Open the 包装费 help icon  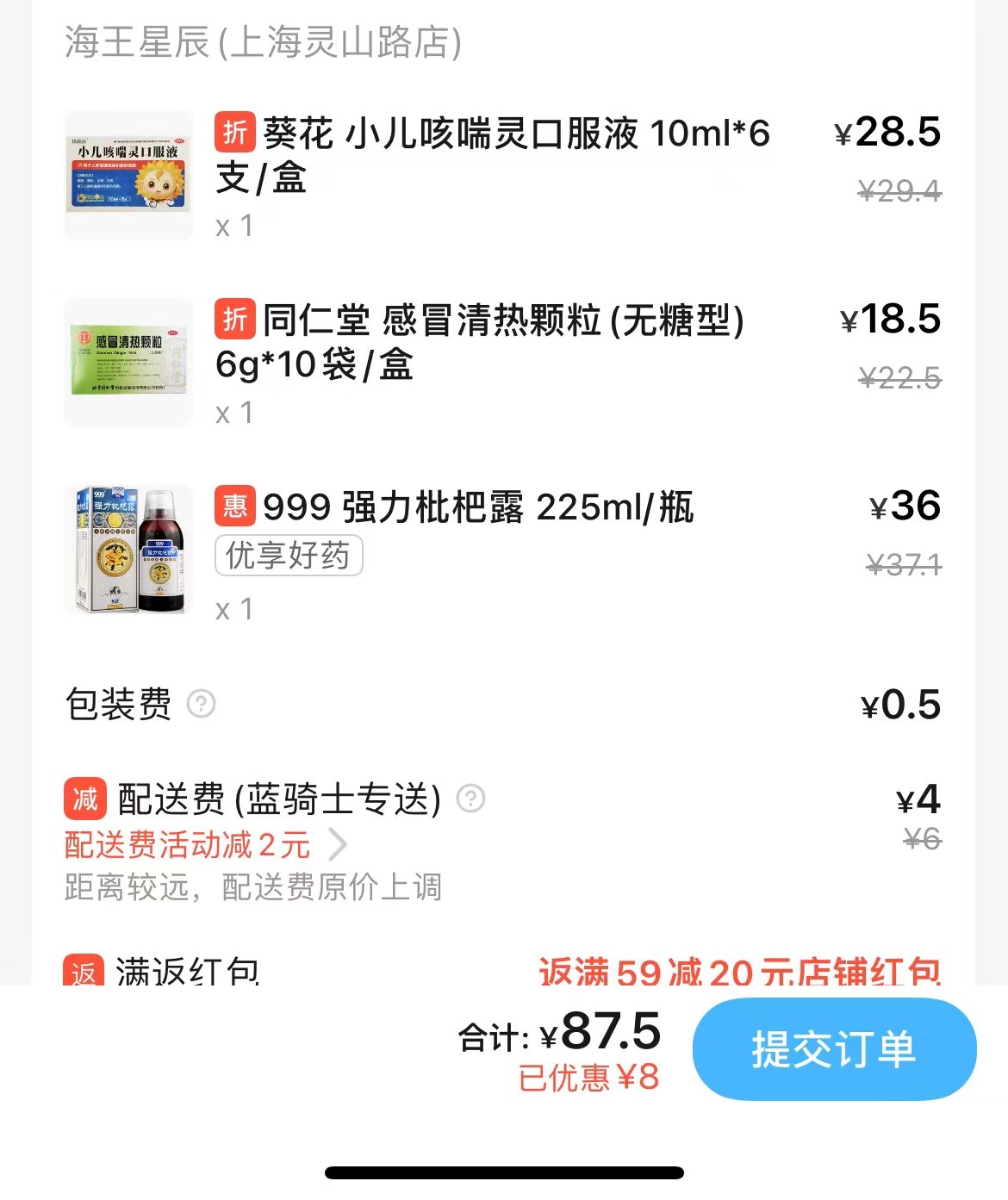tap(202, 704)
